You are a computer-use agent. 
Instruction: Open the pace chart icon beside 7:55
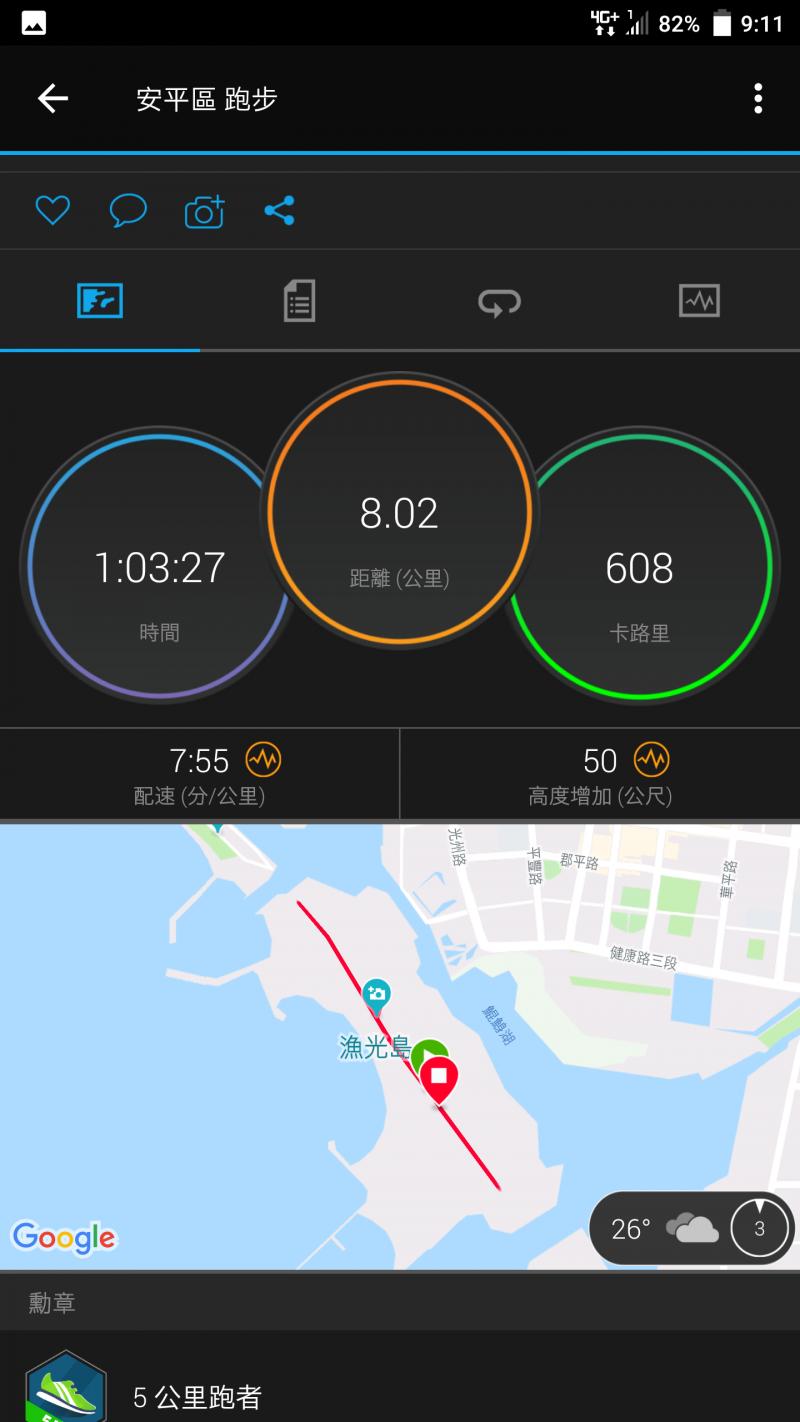point(264,761)
